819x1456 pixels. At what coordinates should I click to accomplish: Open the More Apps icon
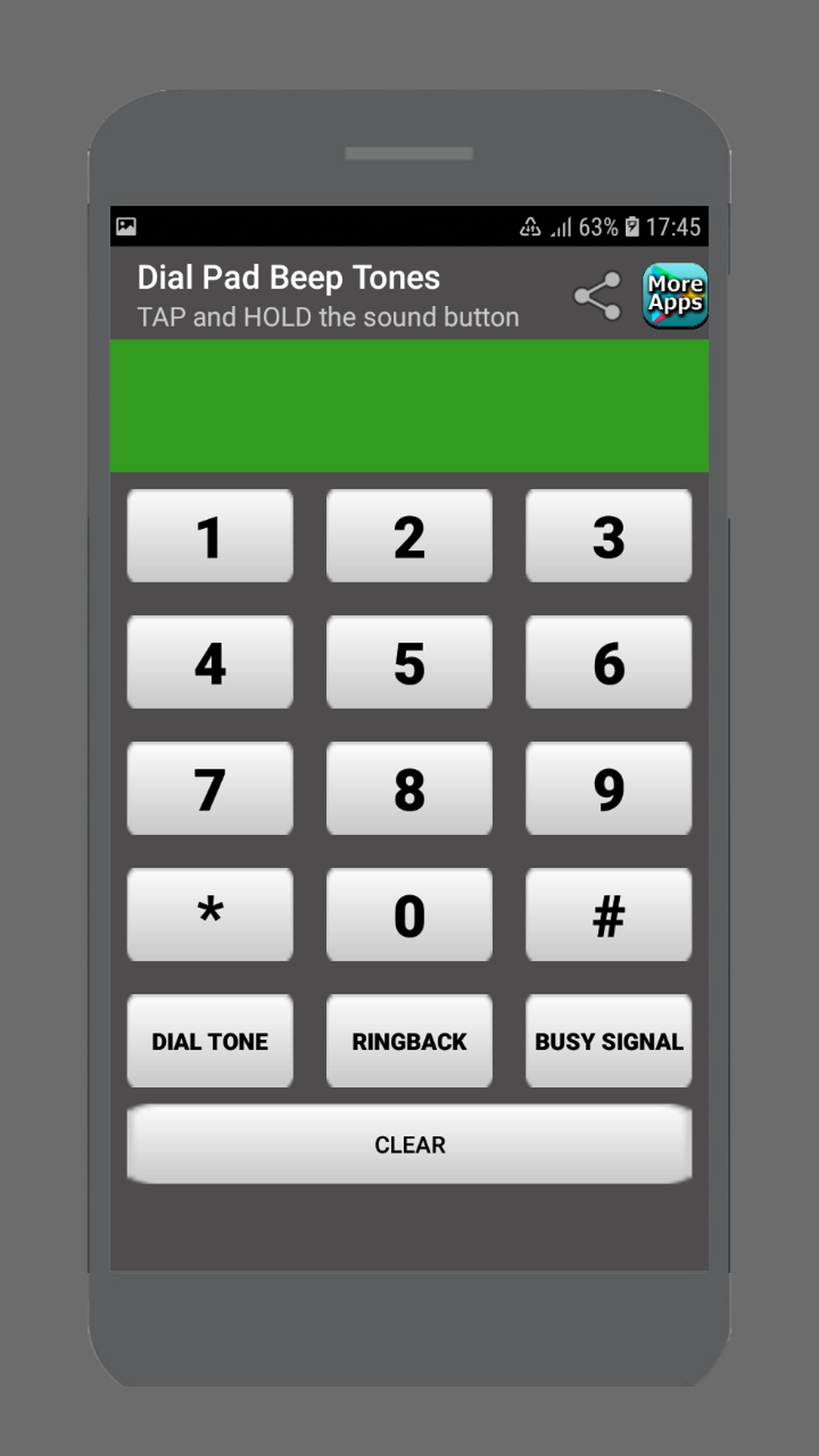point(674,296)
